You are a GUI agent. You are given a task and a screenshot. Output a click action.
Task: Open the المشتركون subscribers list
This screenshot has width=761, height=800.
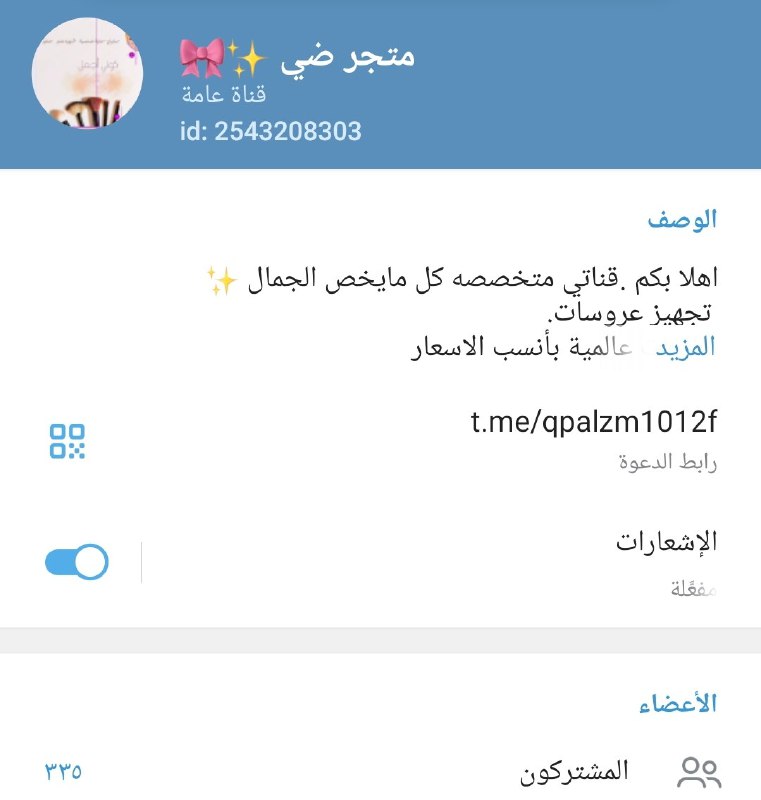[x=576, y=771]
